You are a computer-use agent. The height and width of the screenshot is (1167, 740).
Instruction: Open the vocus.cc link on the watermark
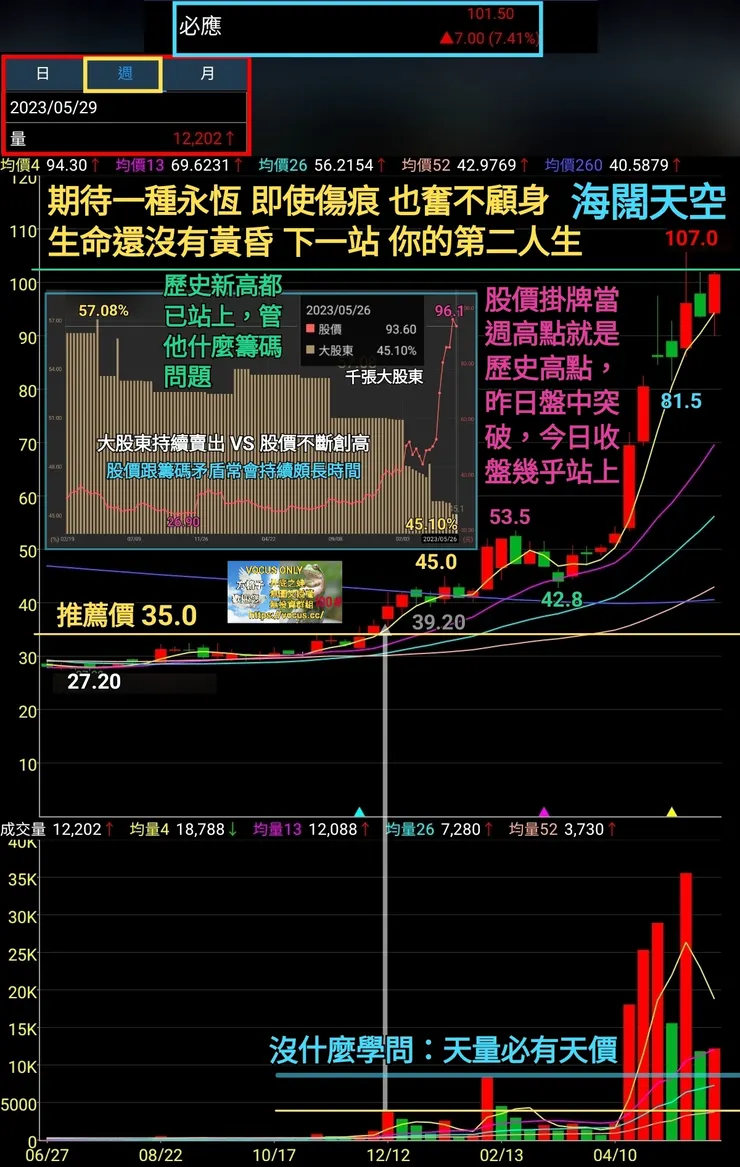[x=286, y=615]
